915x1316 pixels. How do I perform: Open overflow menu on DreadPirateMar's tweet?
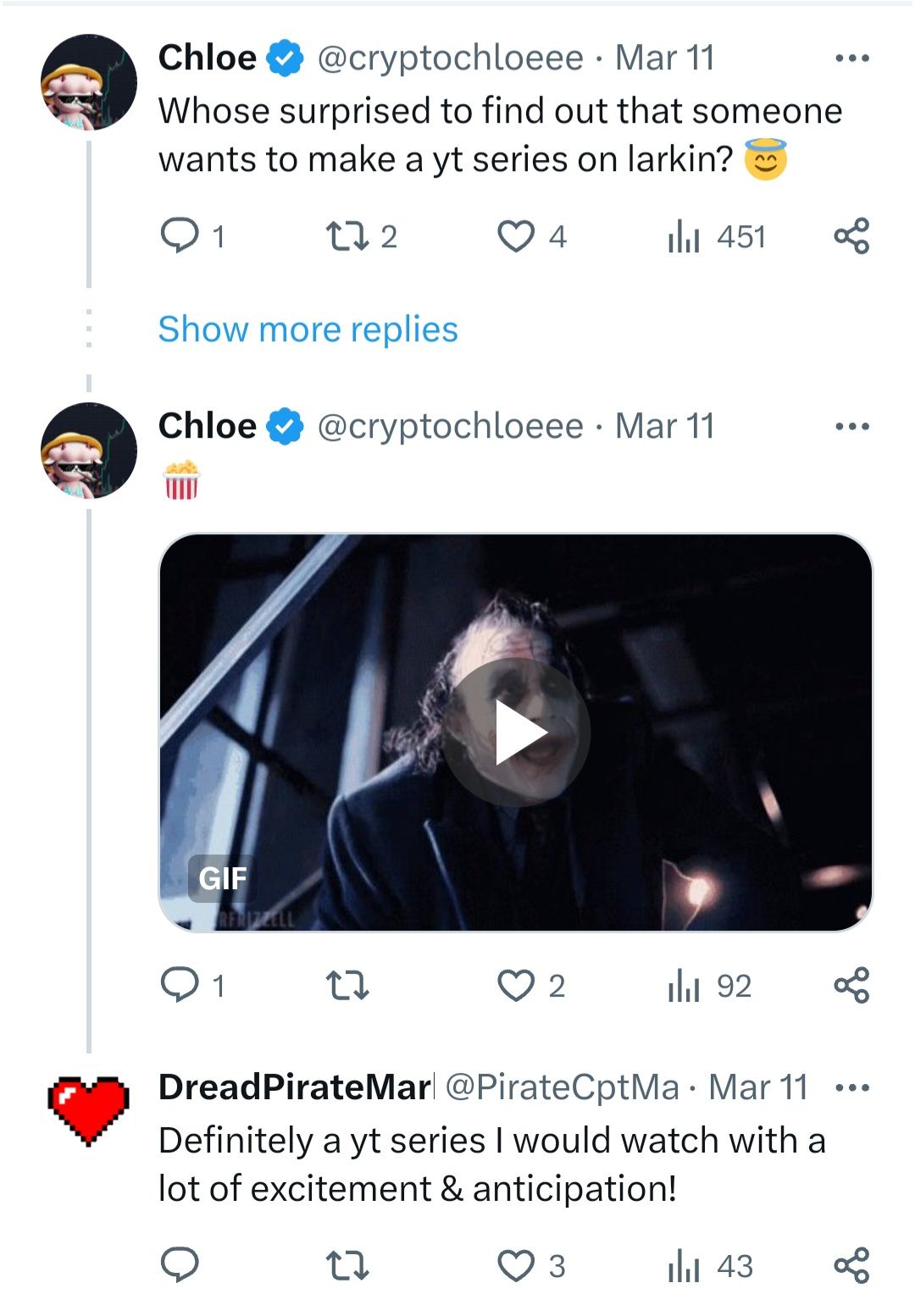pos(851,1088)
